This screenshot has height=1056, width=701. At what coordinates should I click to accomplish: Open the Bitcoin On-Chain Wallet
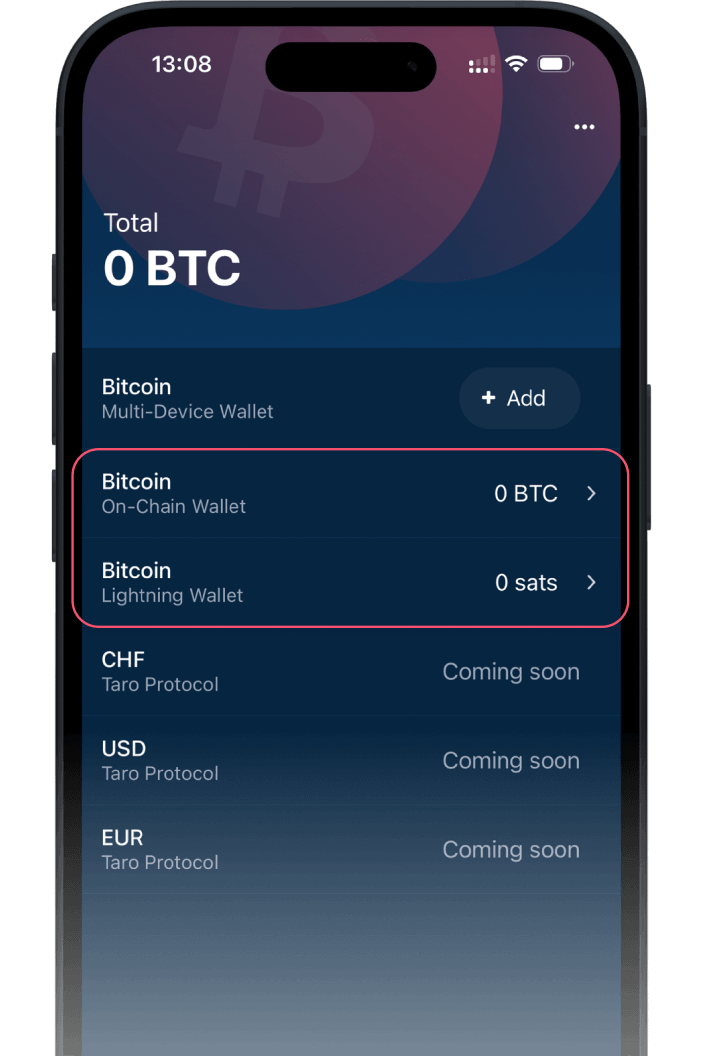click(x=350, y=494)
